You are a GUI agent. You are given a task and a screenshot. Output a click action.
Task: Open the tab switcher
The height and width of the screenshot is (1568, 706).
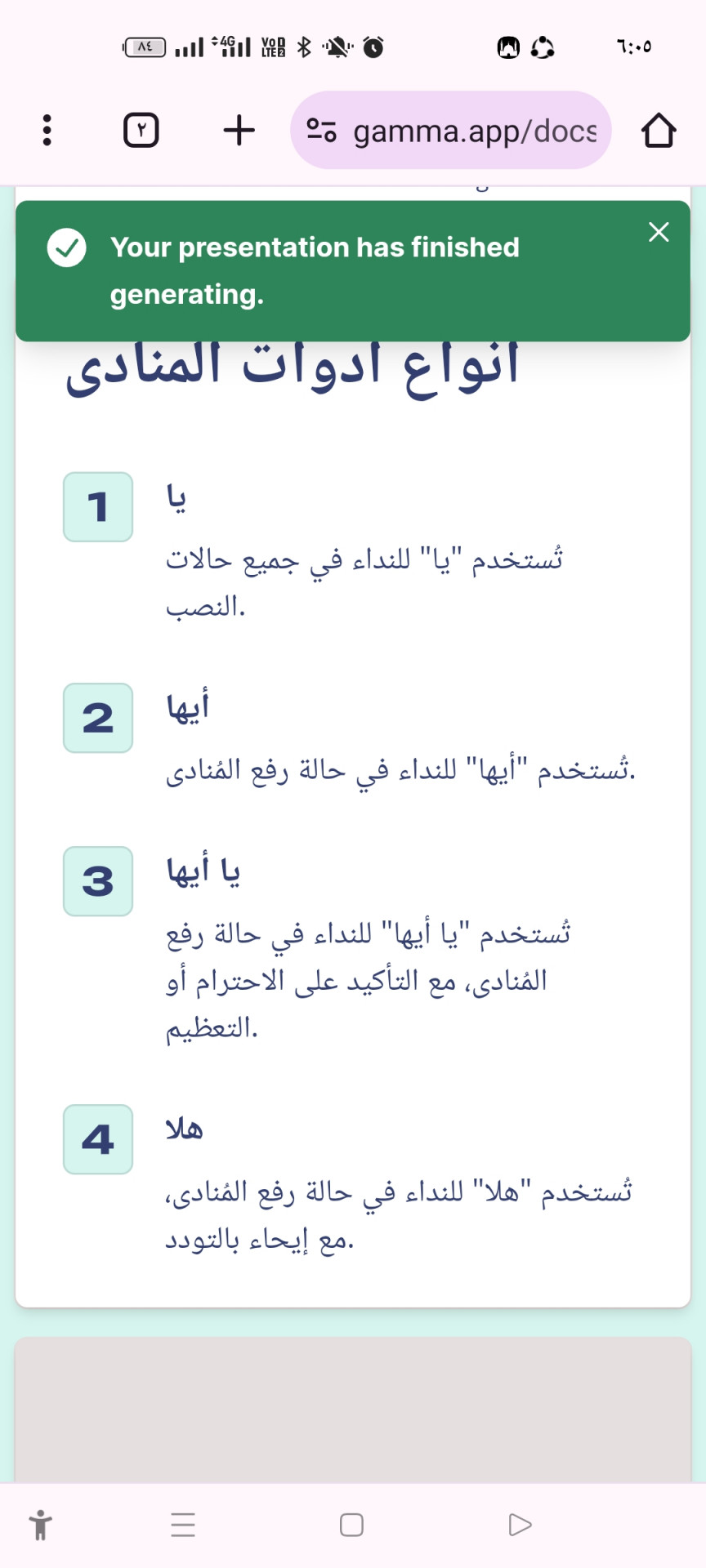point(141,131)
